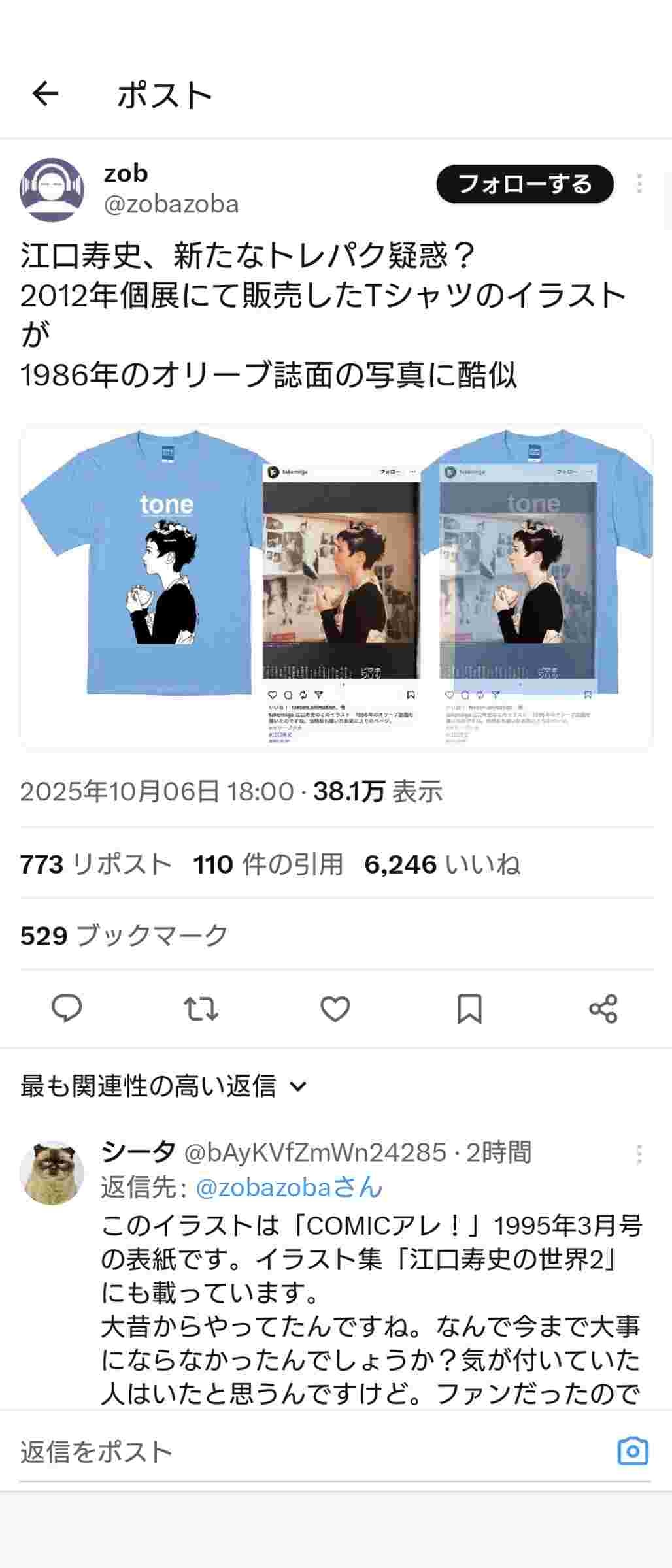Open the overflow menu on シータ's reply
The width and height of the screenshot is (672, 1568).
coord(639,1154)
